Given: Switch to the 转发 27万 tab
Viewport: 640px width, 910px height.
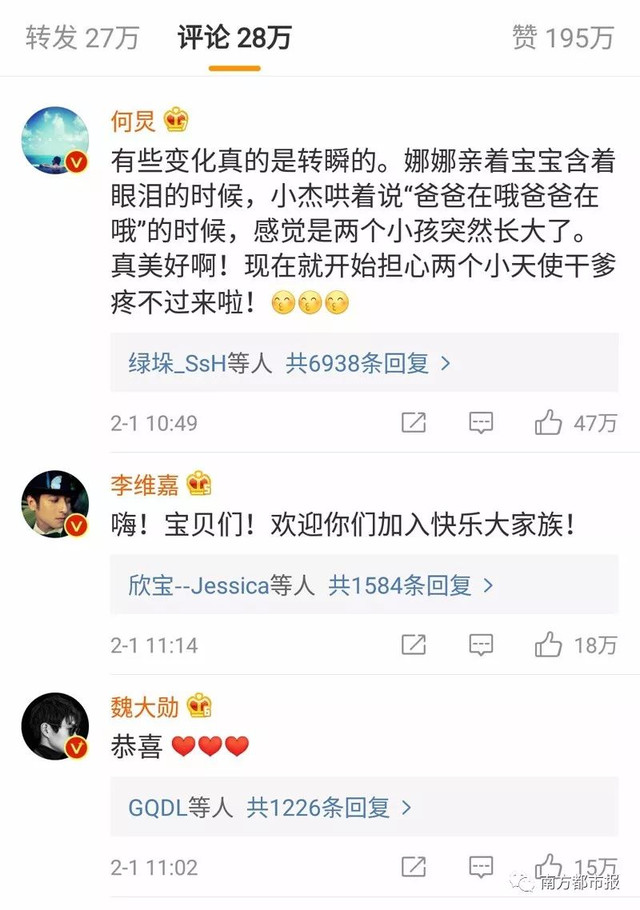Looking at the screenshot, I should 81,38.
